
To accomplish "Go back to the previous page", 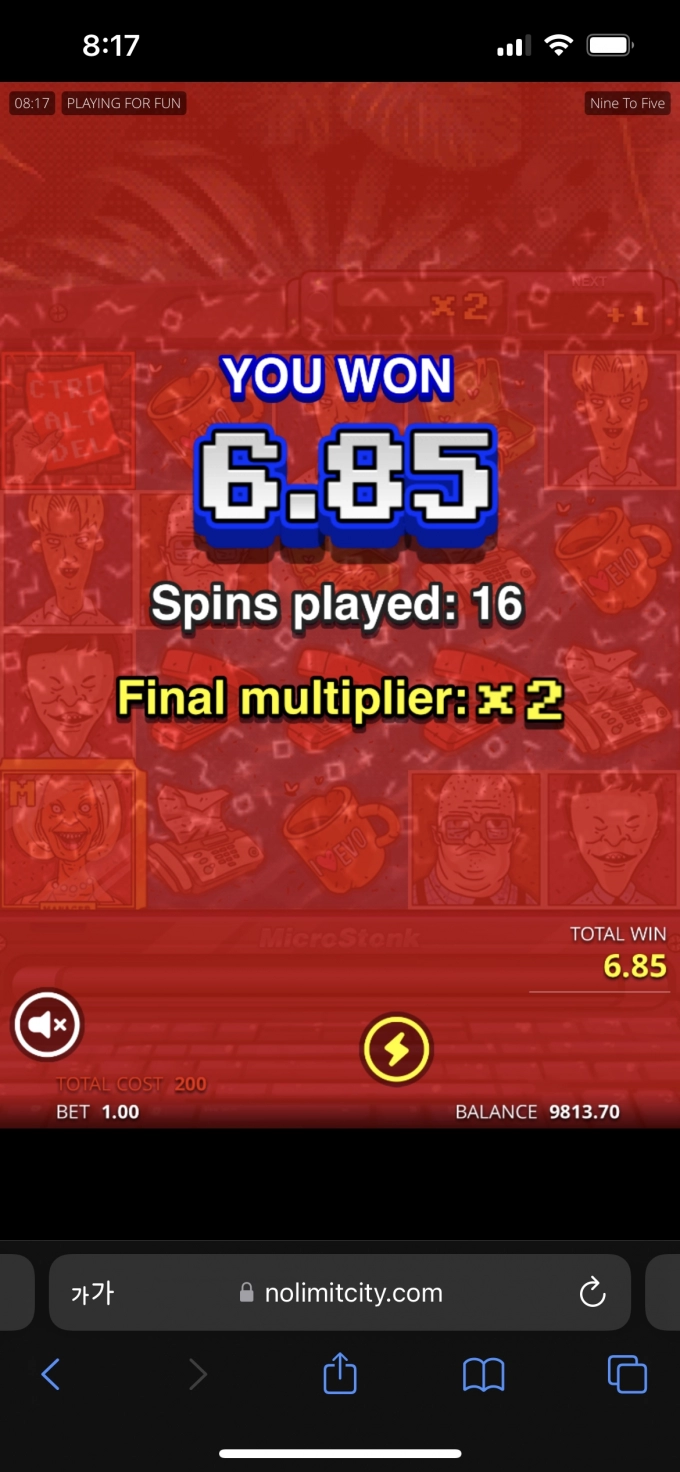I will (51, 1374).
